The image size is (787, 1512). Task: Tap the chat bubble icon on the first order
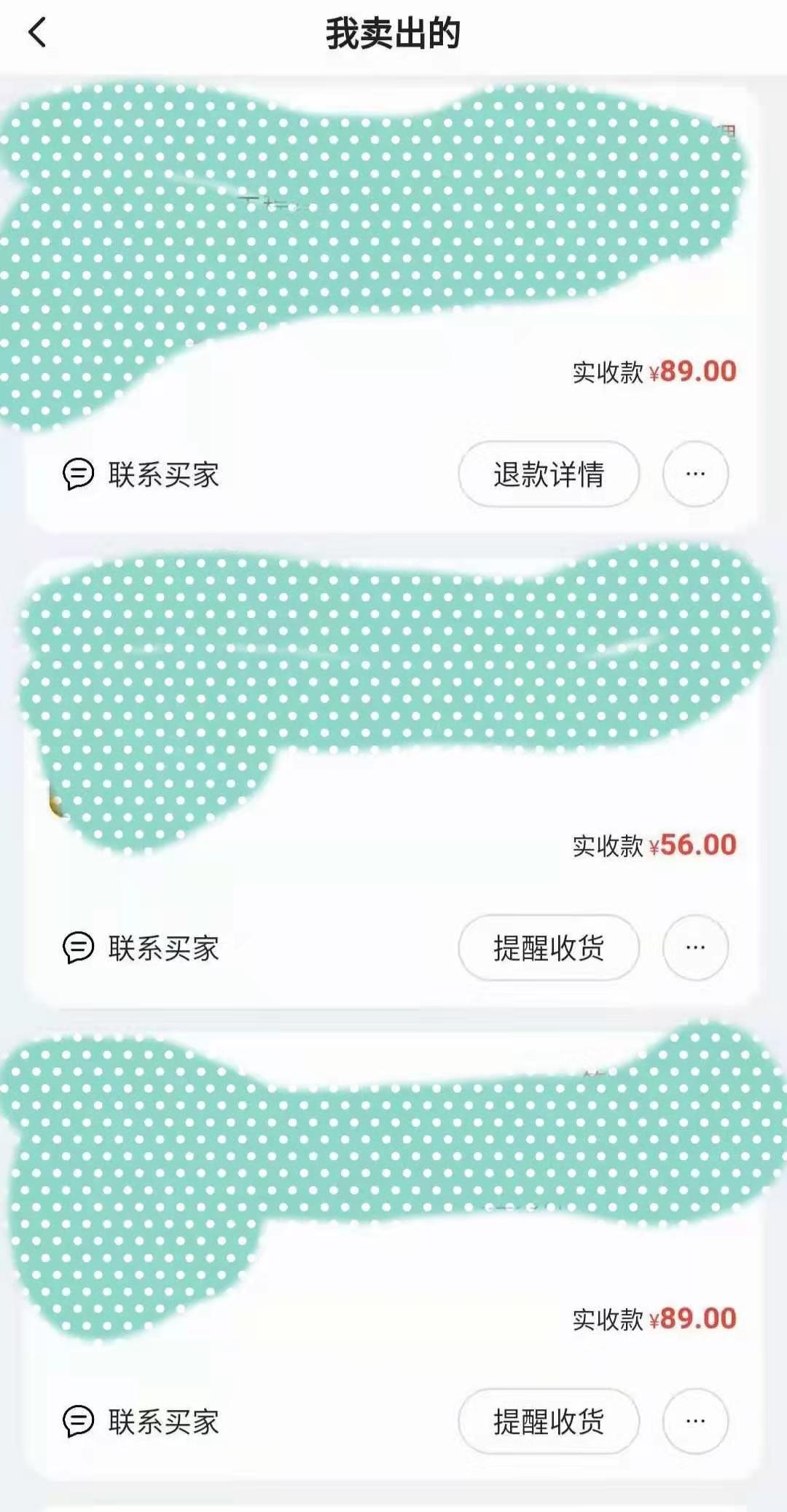click(78, 474)
